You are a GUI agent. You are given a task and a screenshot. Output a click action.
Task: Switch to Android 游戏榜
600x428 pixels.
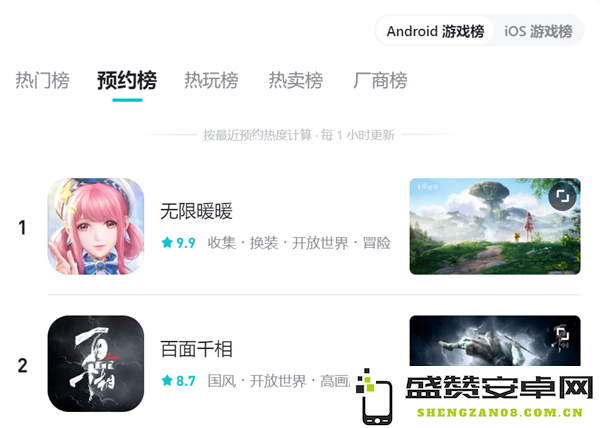pos(435,31)
